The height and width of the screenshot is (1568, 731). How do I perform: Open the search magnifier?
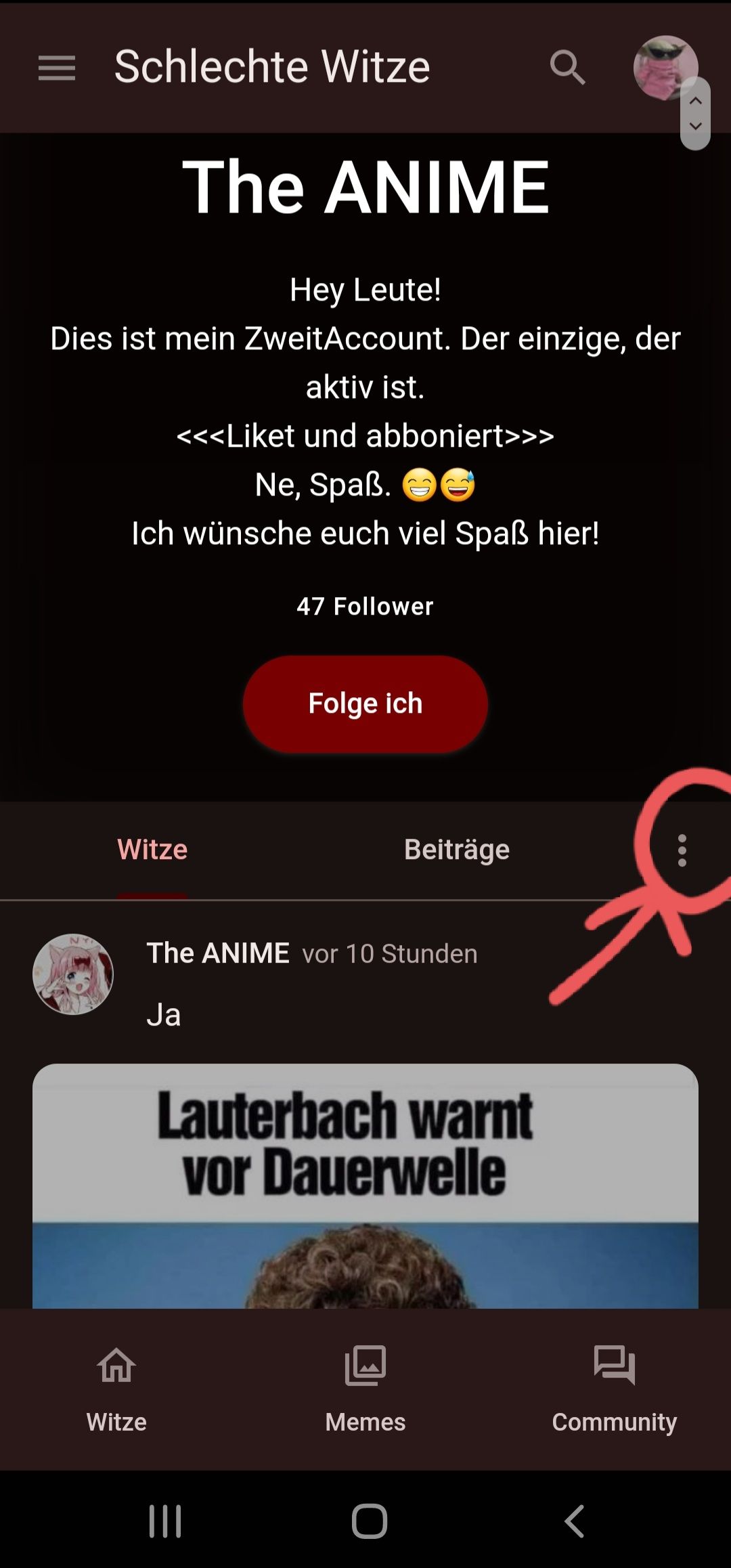tap(567, 68)
